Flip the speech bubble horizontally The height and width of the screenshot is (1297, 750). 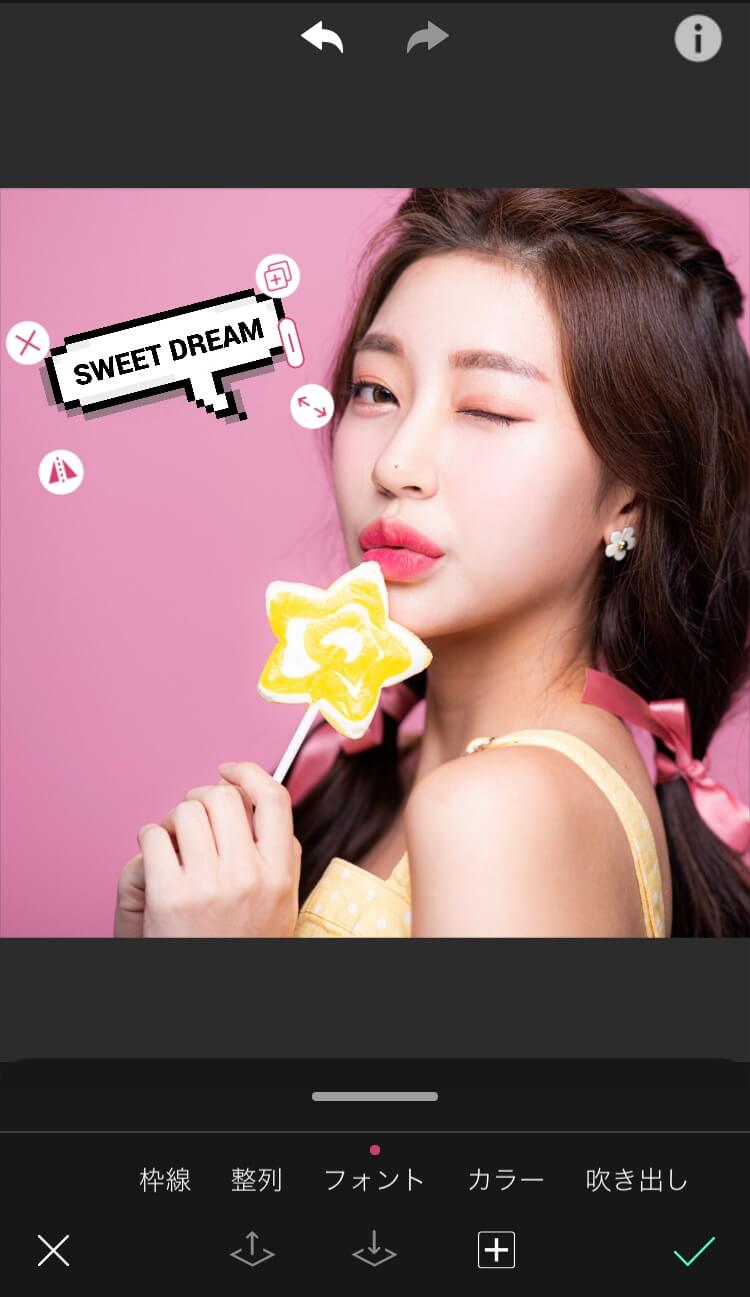[61, 472]
